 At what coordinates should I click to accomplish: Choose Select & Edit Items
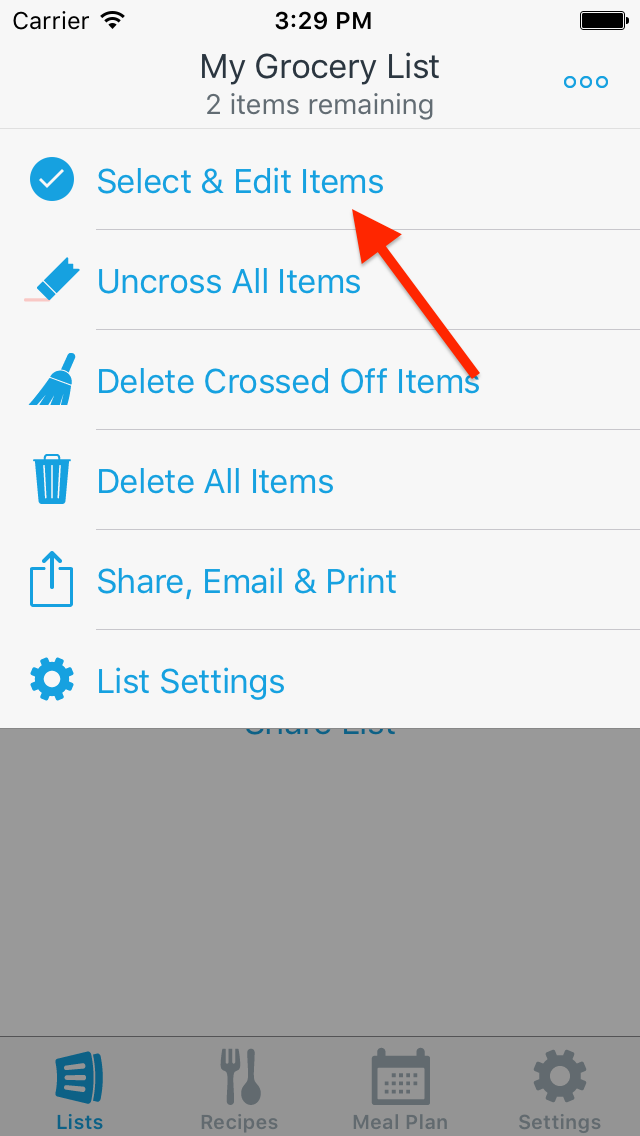320,180
